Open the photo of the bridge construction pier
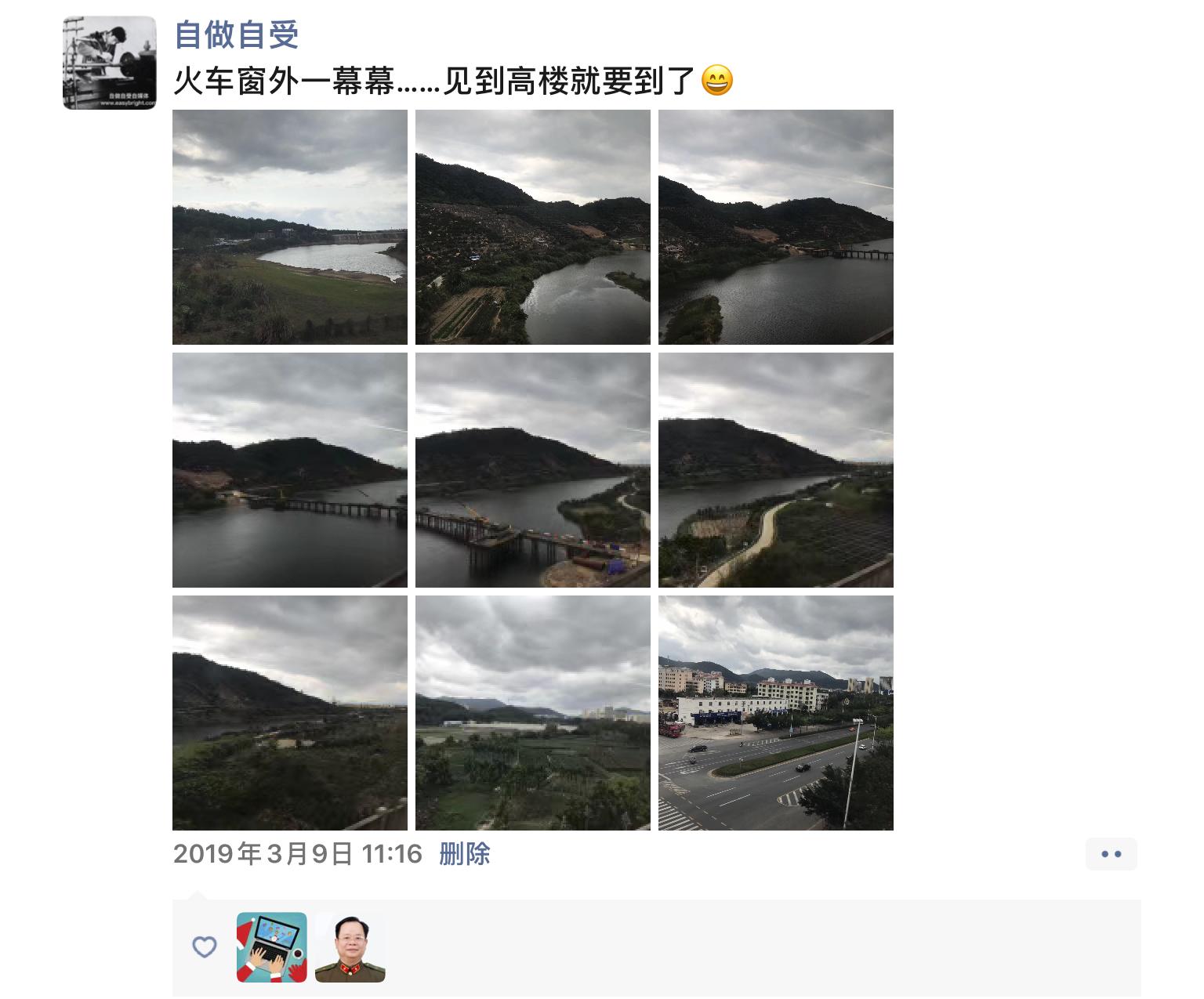Viewport: 1204px width, 999px height. pyautogui.click(x=533, y=470)
